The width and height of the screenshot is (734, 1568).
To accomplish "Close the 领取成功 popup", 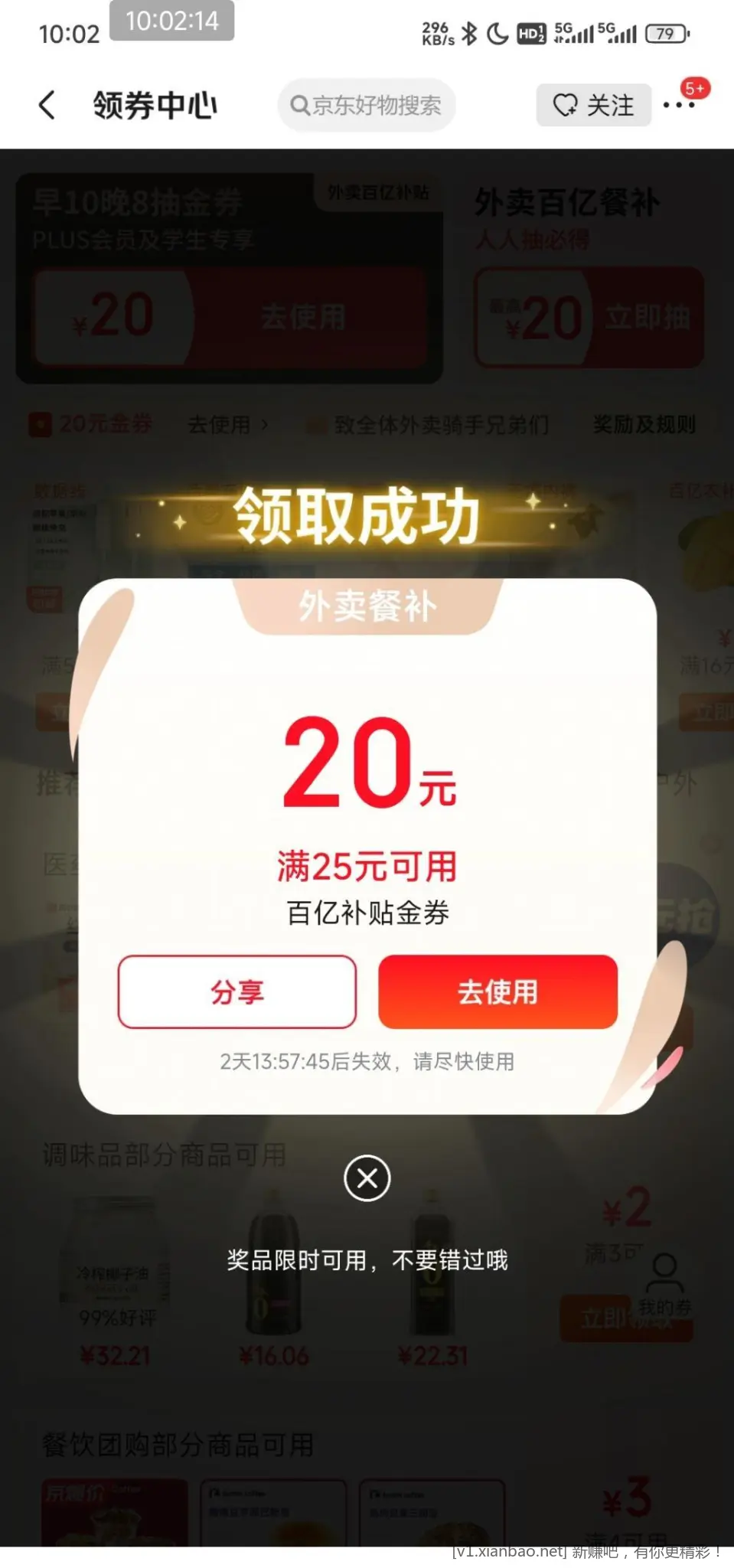I will pyautogui.click(x=367, y=1178).
